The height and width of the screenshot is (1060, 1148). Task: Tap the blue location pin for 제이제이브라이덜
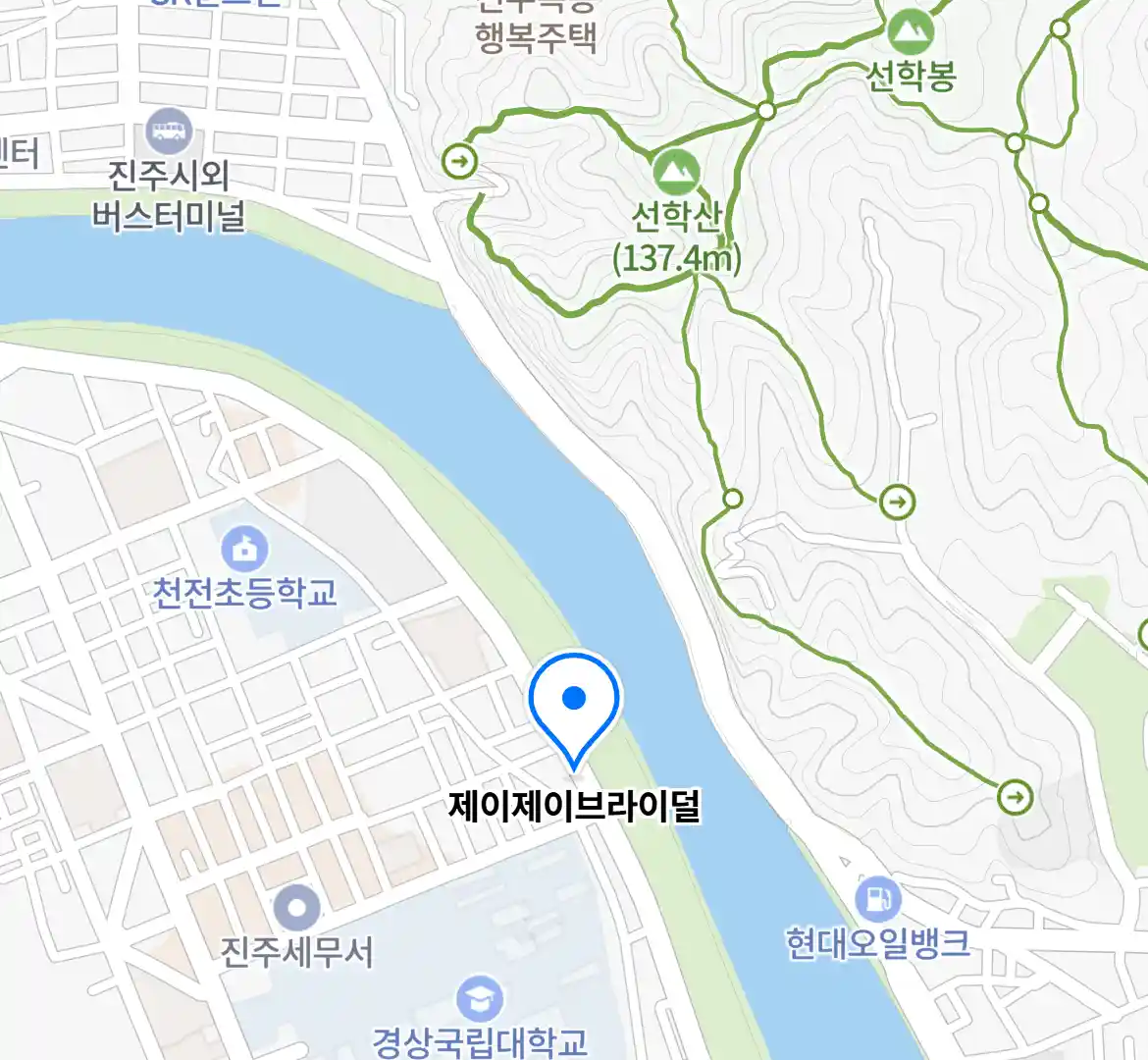click(574, 701)
